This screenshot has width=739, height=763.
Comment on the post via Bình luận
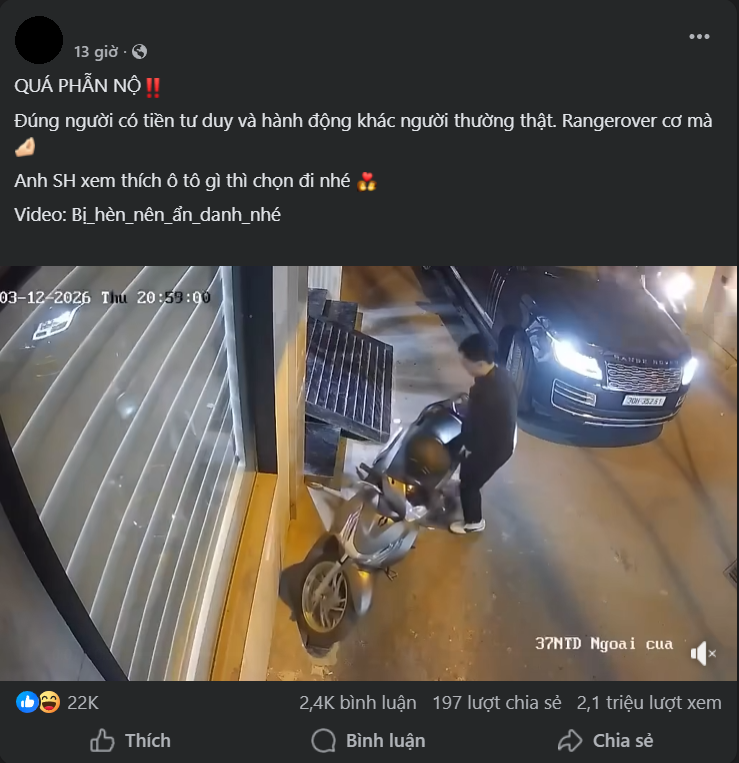(368, 741)
